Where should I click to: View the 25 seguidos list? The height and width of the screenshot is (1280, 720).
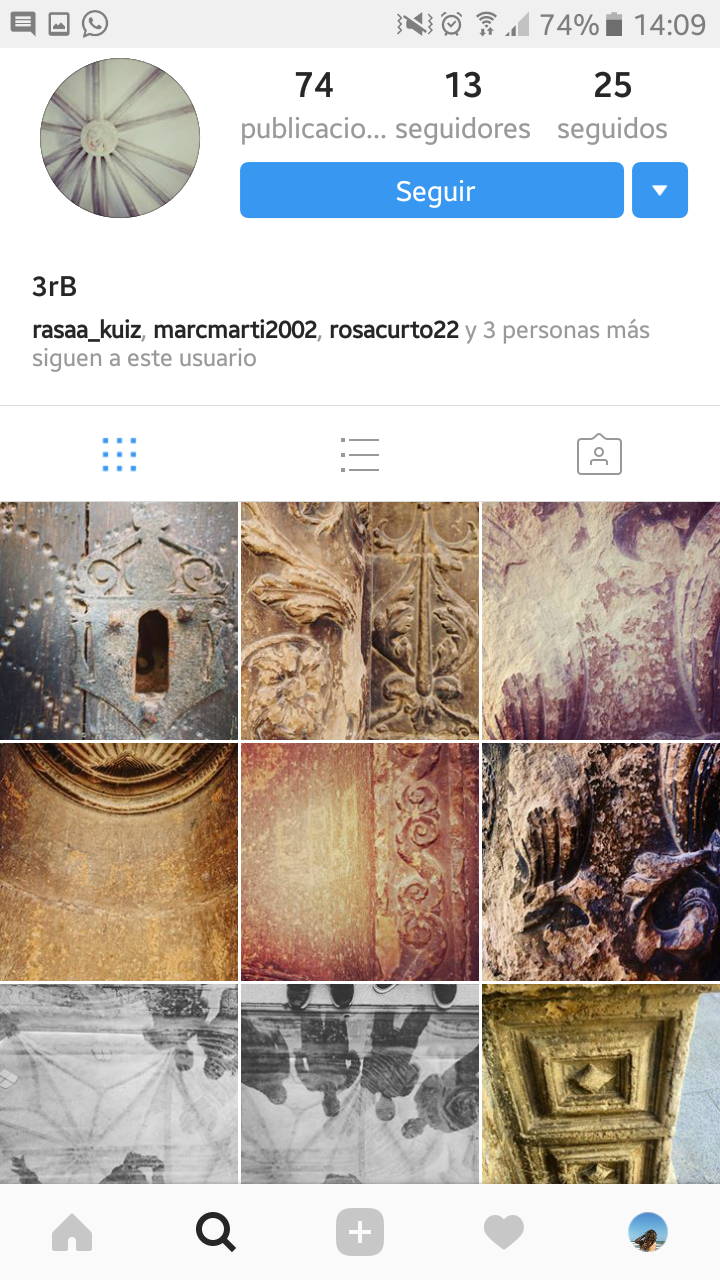(x=612, y=107)
